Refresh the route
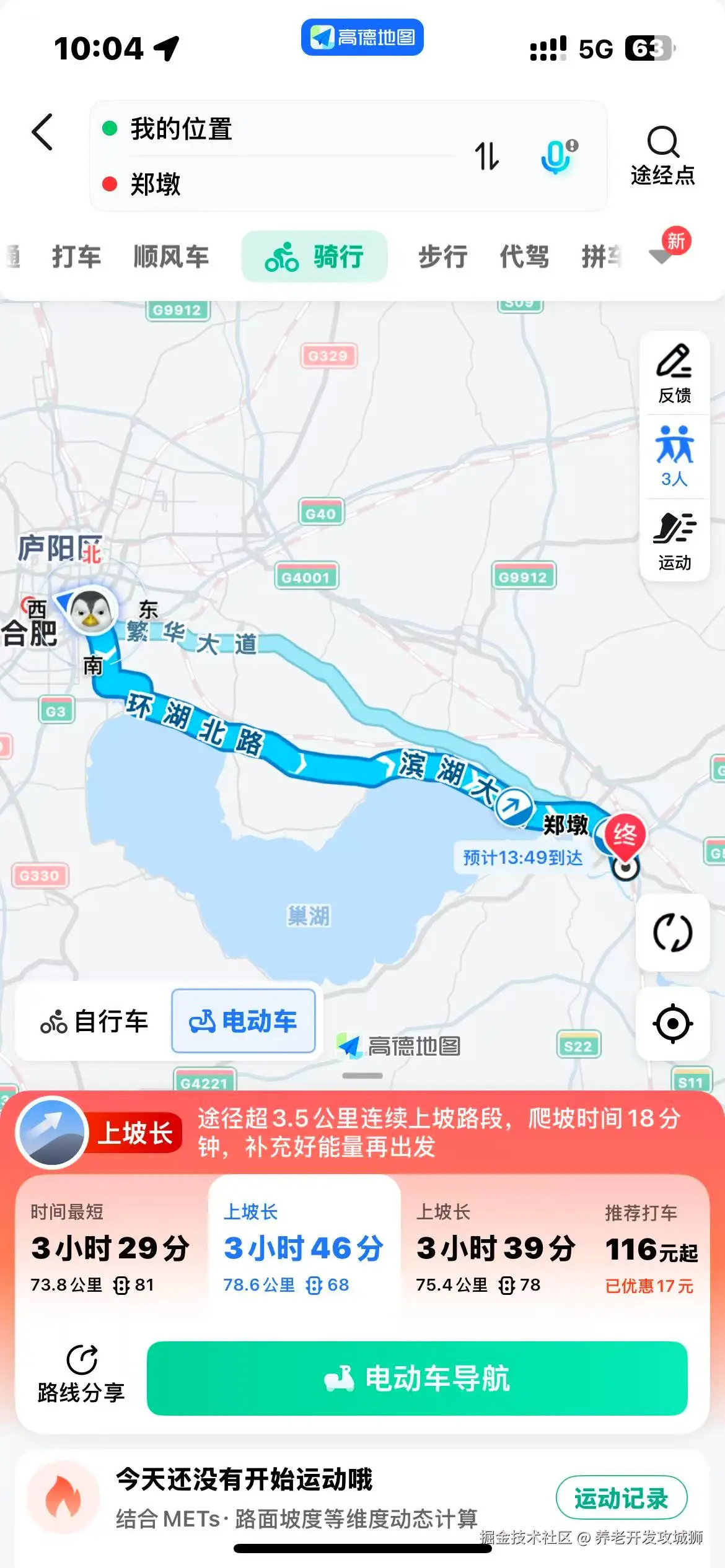 click(x=673, y=932)
